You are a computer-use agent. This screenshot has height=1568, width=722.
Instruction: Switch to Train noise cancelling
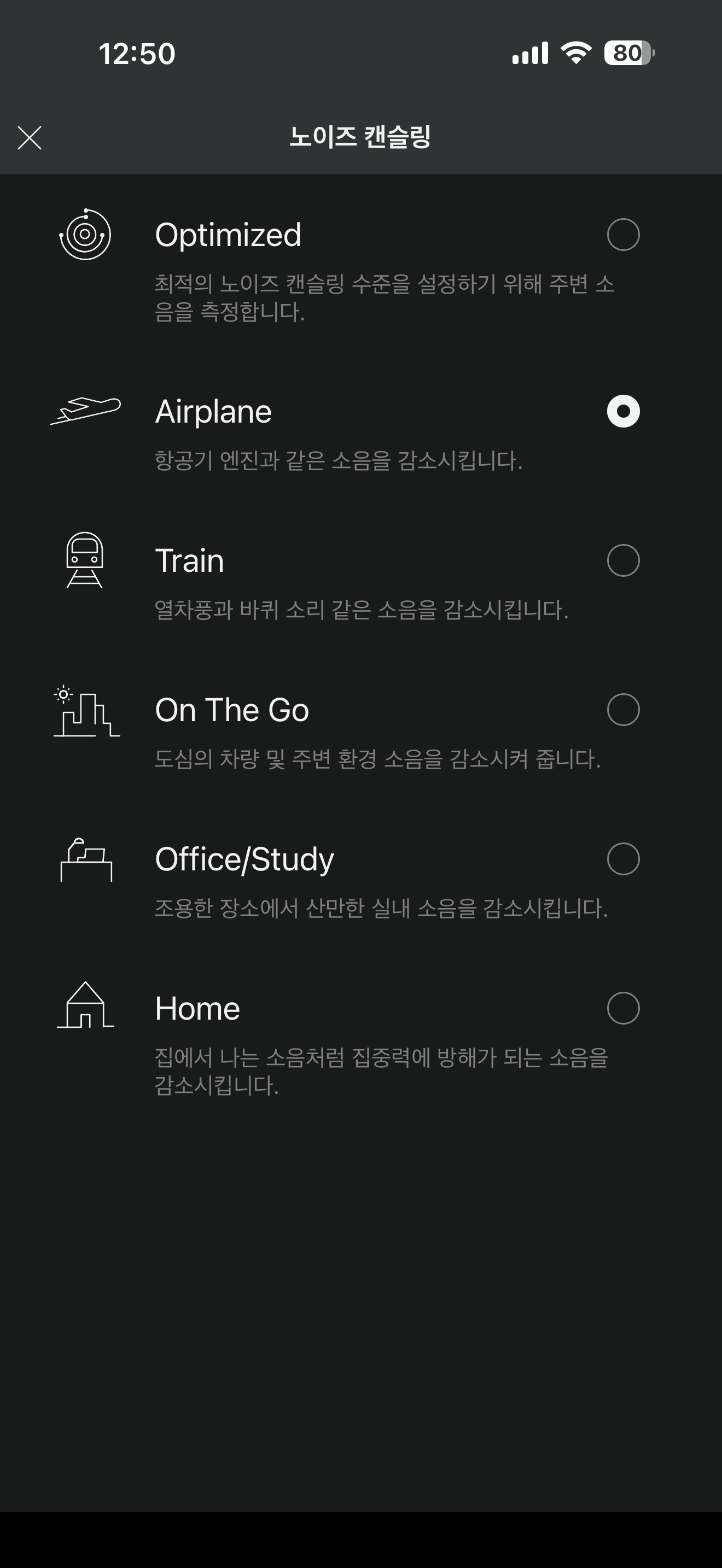click(623, 560)
